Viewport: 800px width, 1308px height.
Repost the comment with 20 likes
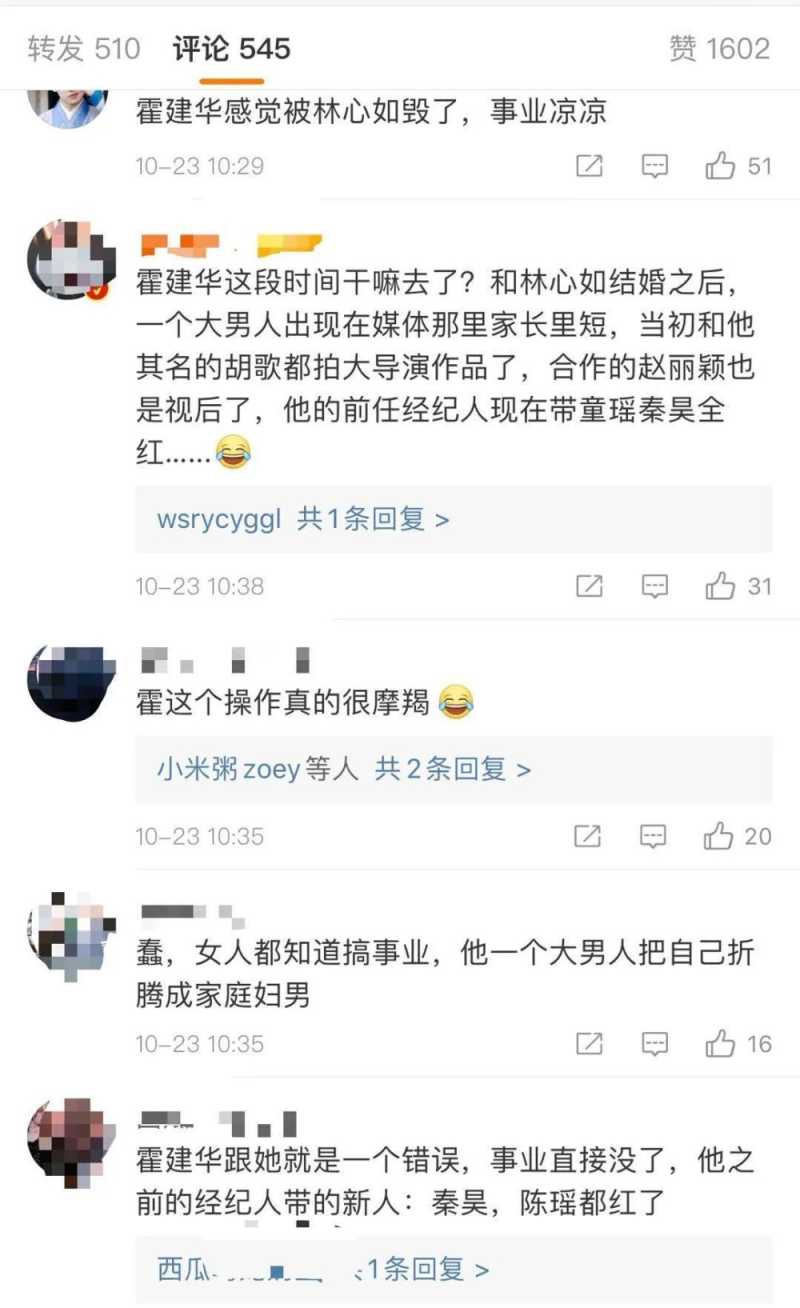point(590,836)
